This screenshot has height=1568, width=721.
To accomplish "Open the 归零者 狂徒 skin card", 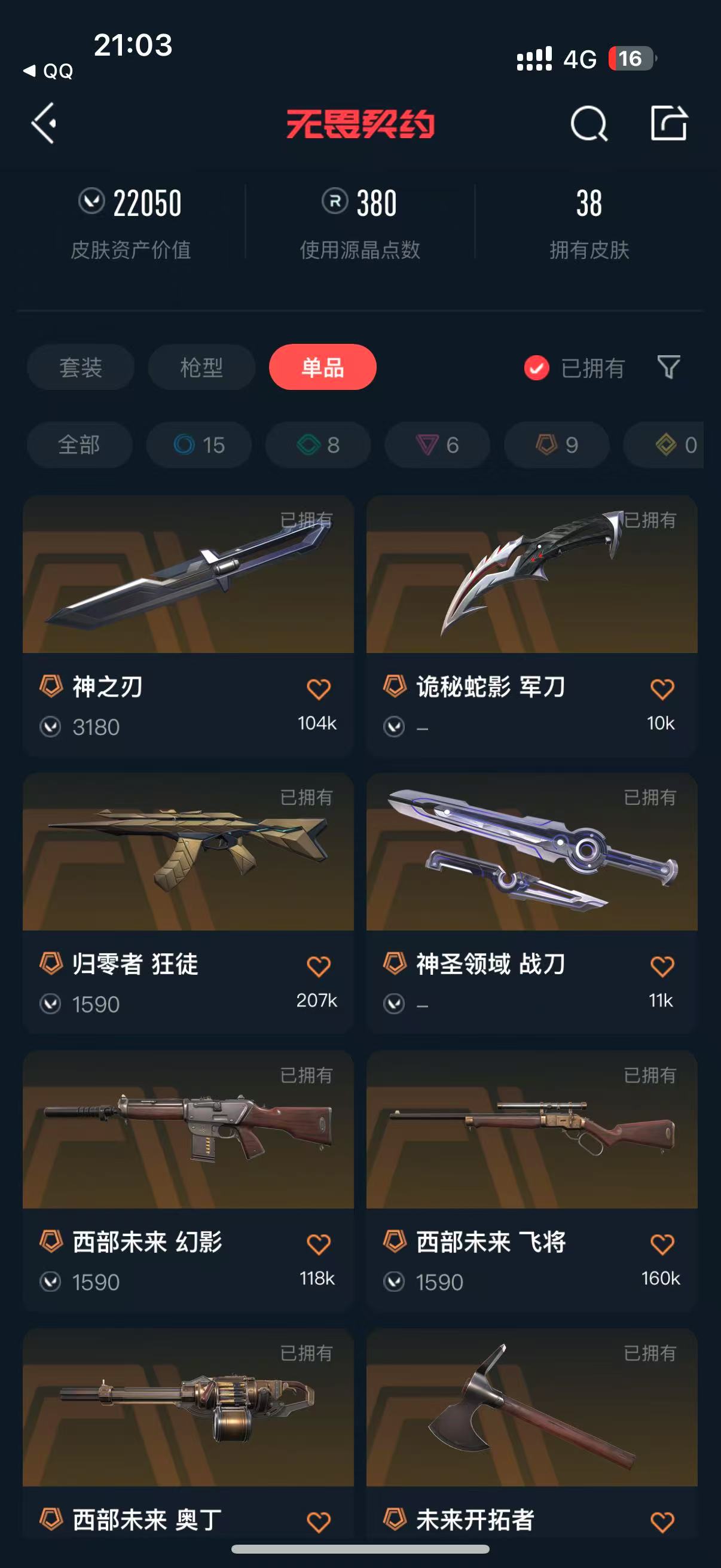I will tap(188, 852).
